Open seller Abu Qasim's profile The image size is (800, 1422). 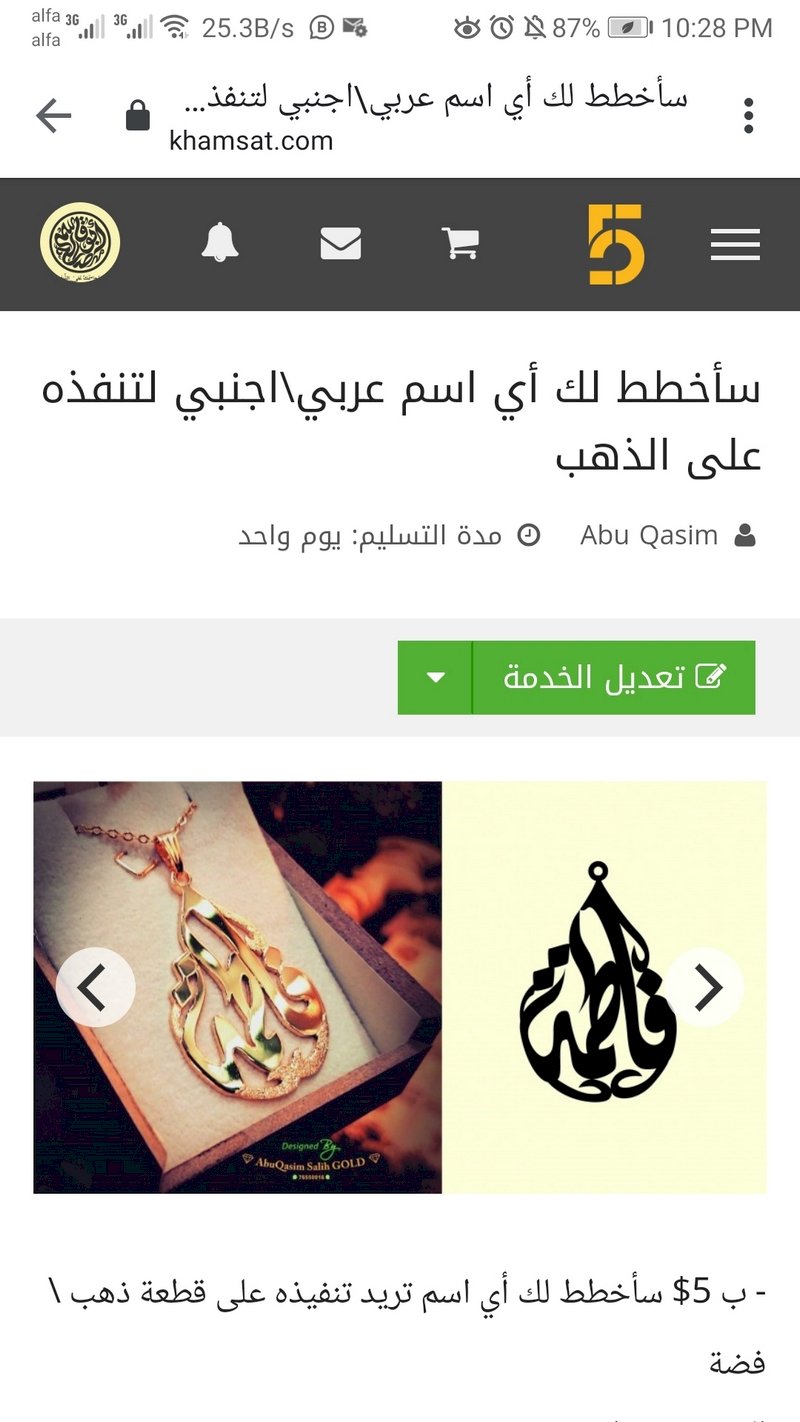pyautogui.click(x=650, y=536)
